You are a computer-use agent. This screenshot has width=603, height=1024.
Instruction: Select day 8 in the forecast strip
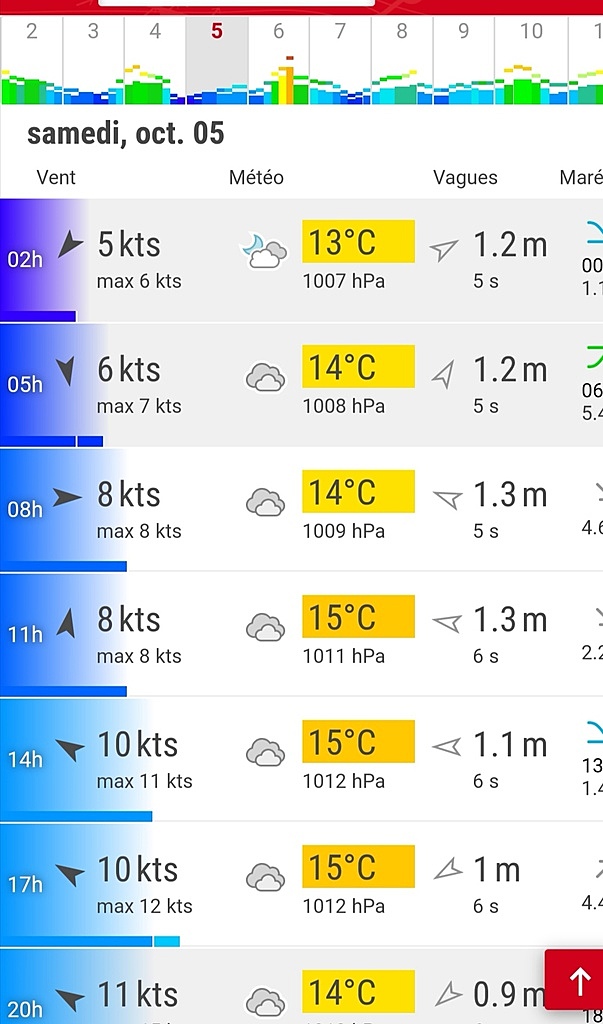pos(402,60)
